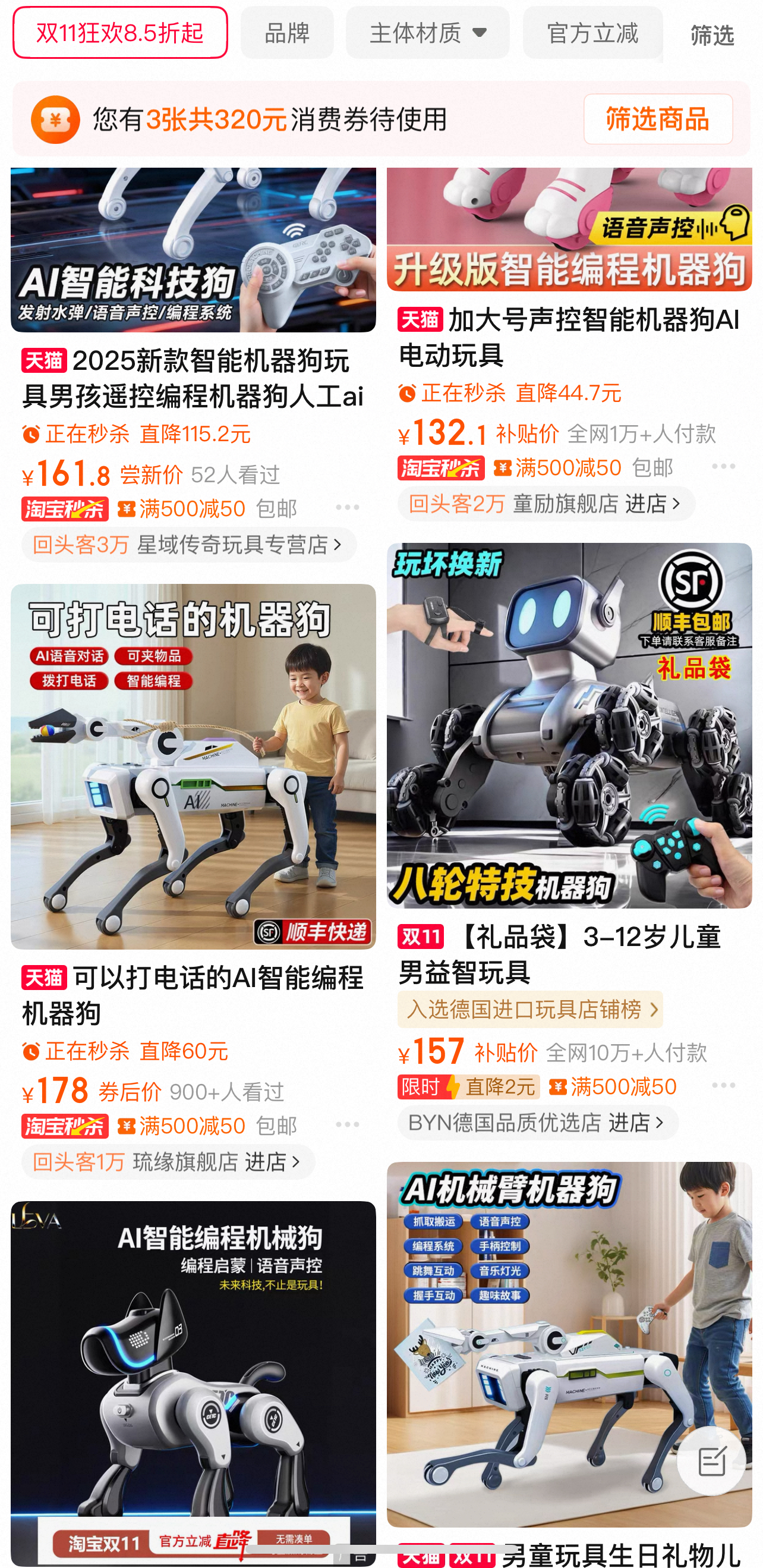This screenshot has height=1568, width=763.
Task: Open the 筛选 filter panel
Action: (711, 35)
